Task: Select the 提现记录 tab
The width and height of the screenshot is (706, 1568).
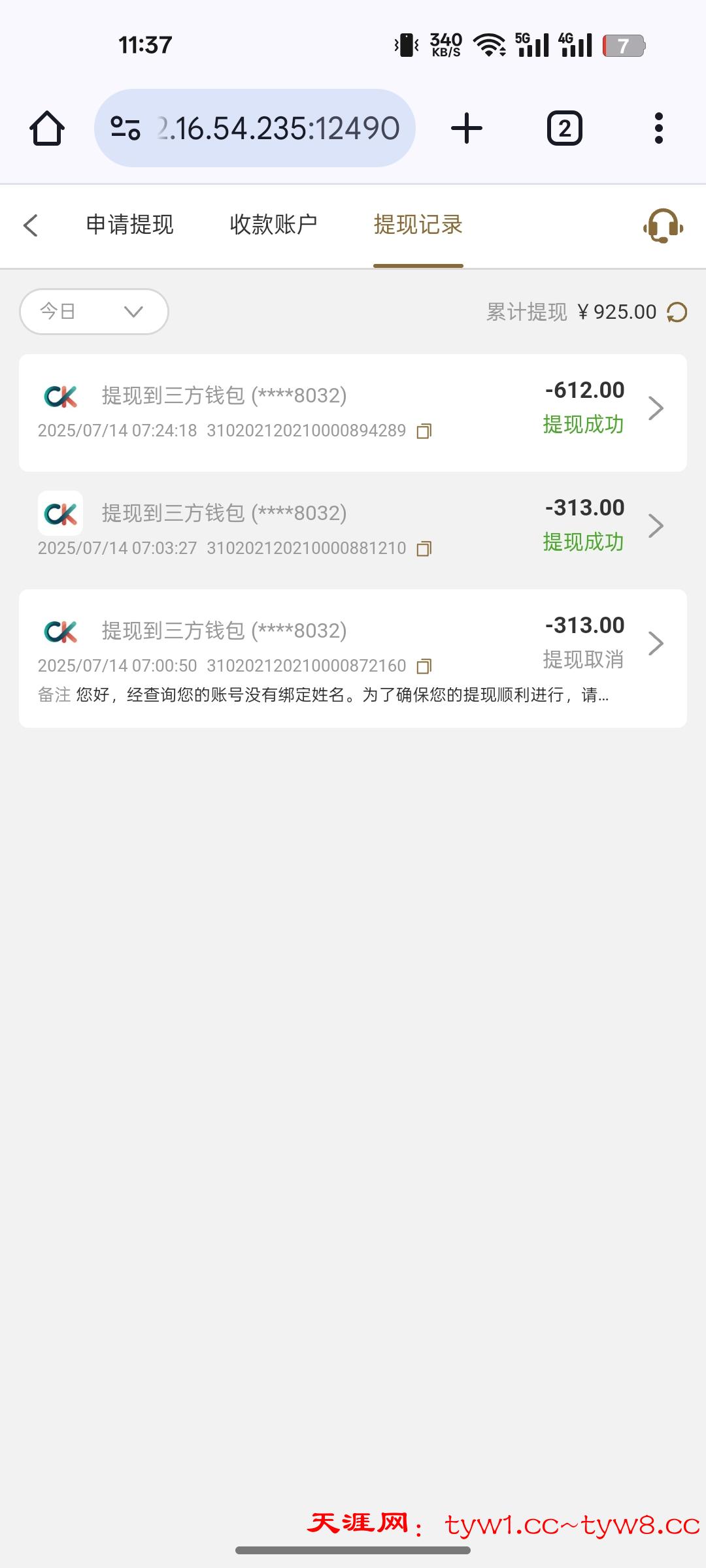Action: pos(418,225)
